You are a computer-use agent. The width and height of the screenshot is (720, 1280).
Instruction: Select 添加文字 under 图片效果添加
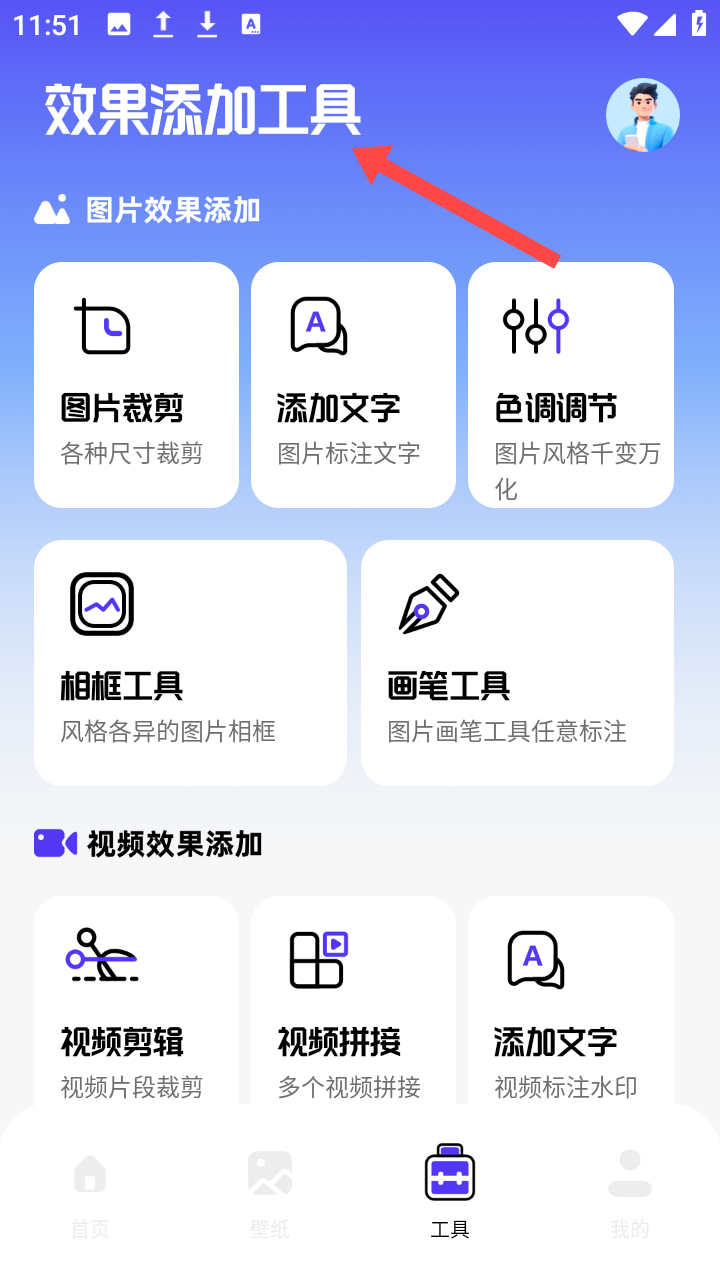tap(353, 385)
